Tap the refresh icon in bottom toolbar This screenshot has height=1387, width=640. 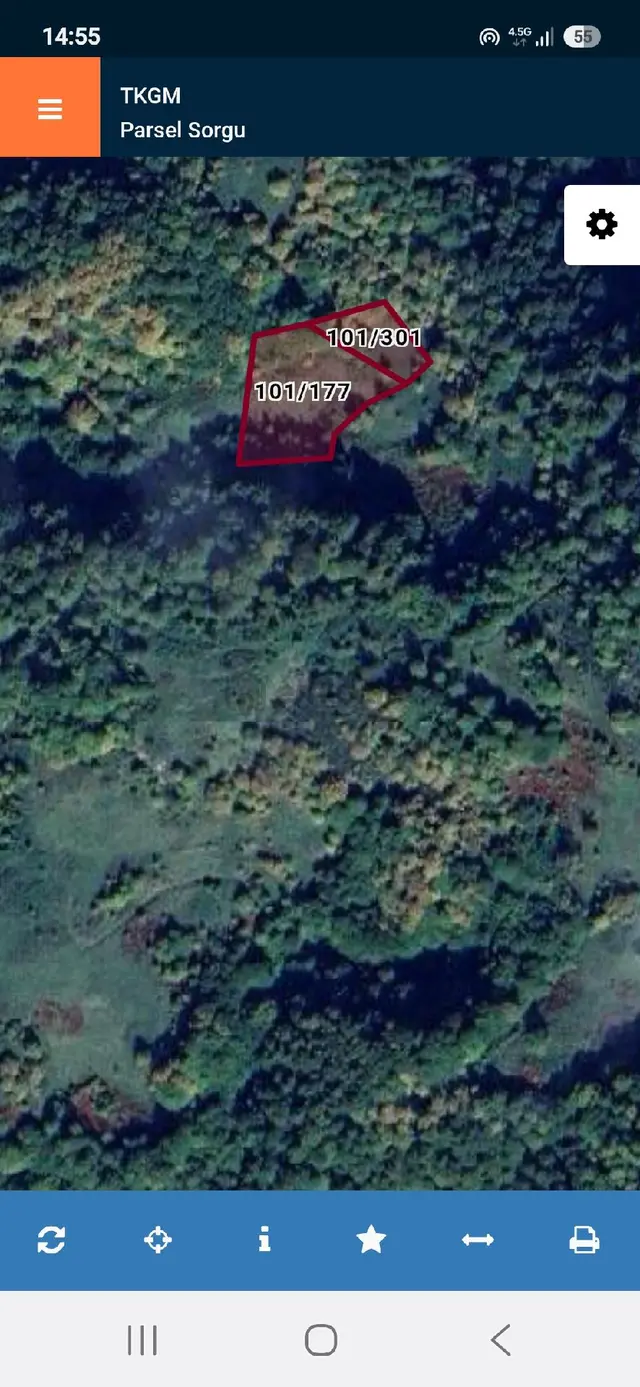[x=51, y=1240]
